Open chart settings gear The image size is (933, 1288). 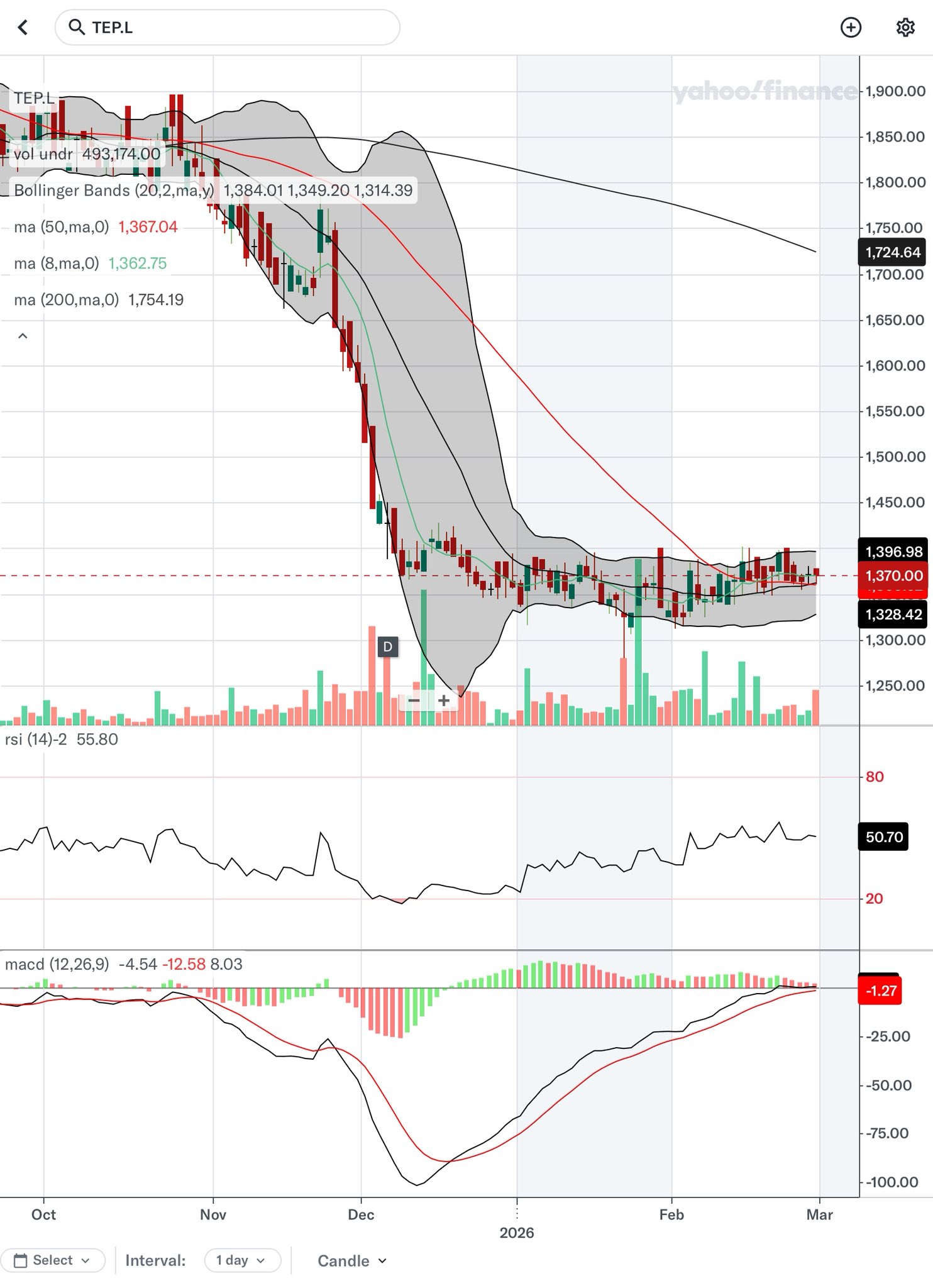(x=905, y=28)
